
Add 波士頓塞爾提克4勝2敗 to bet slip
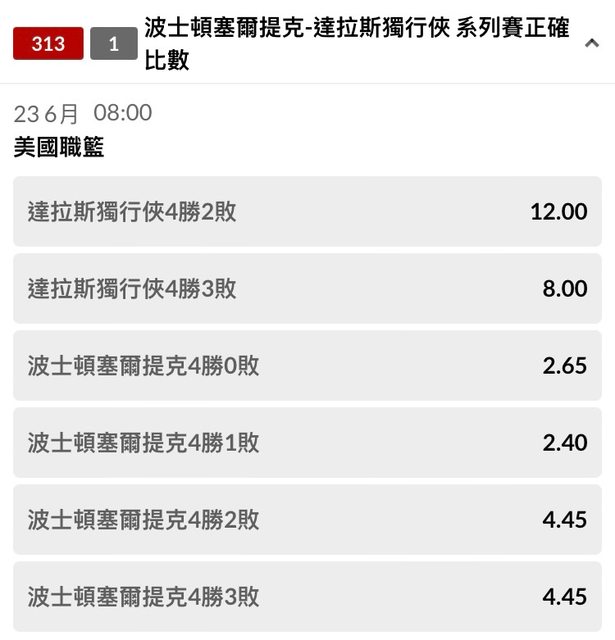(x=307, y=520)
